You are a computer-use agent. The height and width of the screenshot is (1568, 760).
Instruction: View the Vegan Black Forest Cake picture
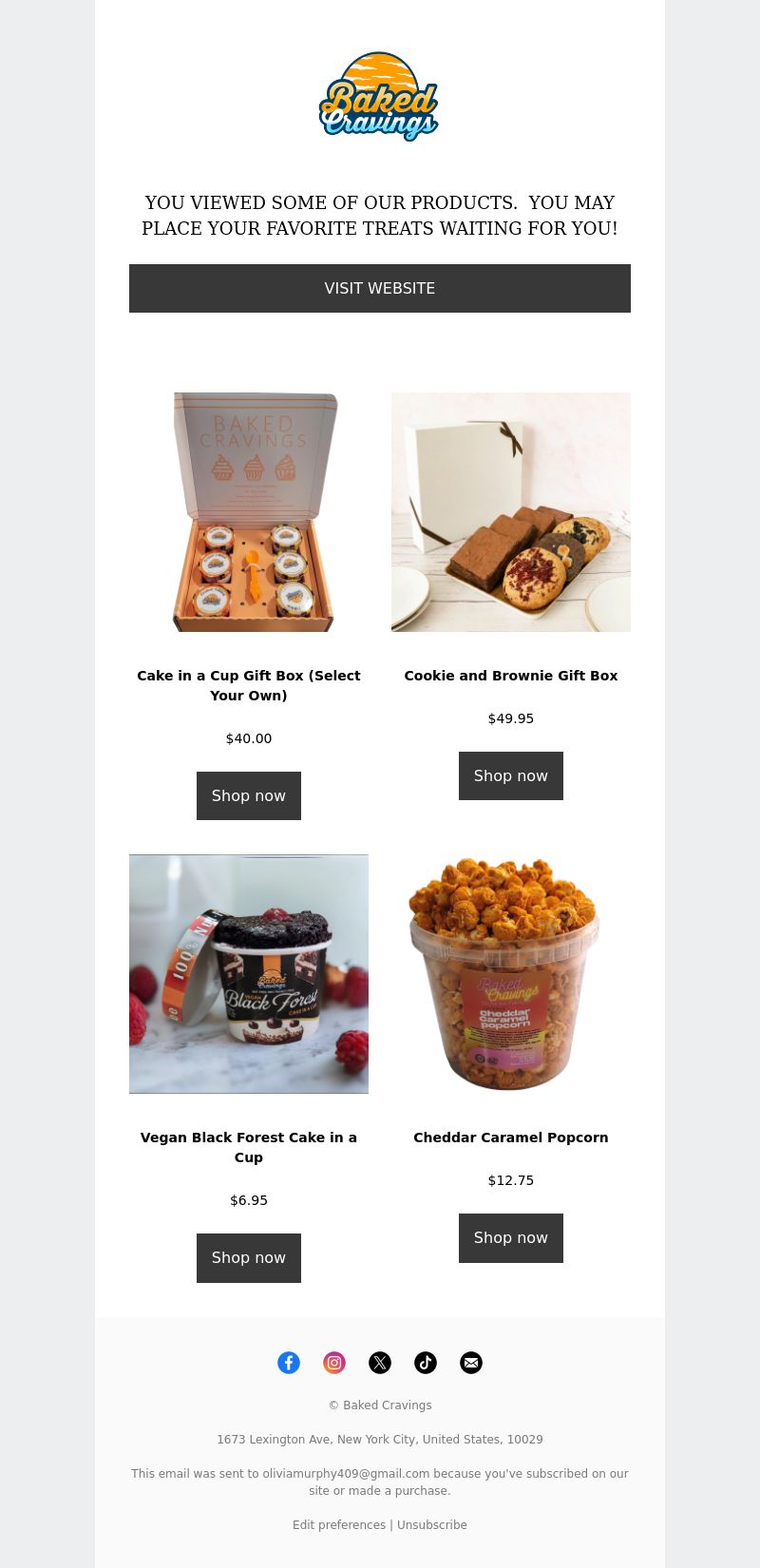249,974
